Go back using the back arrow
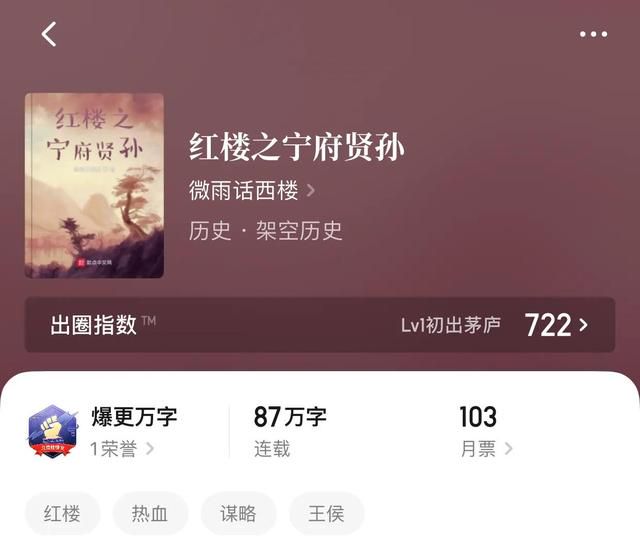640x548 pixels. tap(49, 34)
